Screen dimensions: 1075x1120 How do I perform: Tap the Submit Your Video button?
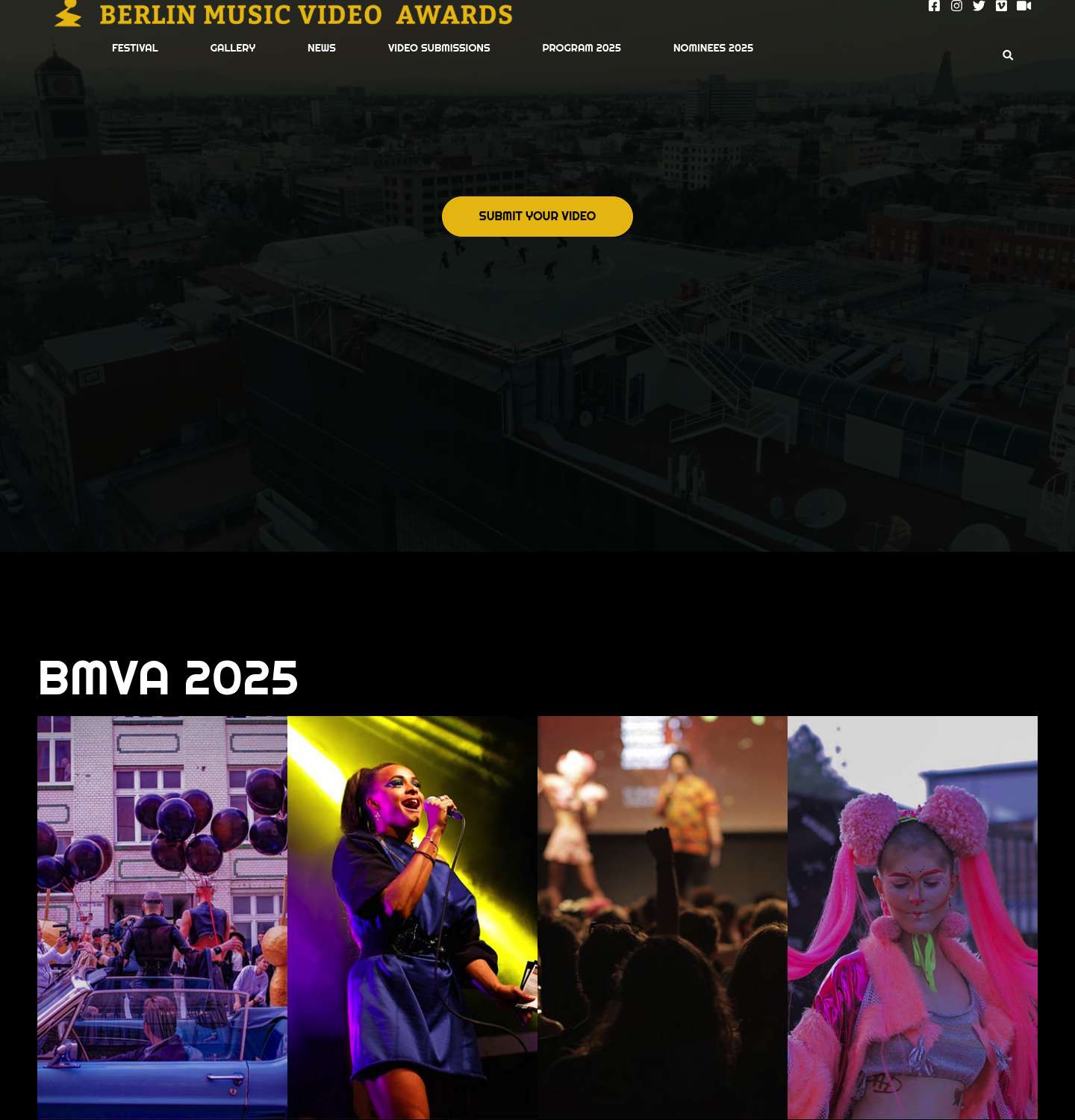(x=537, y=217)
